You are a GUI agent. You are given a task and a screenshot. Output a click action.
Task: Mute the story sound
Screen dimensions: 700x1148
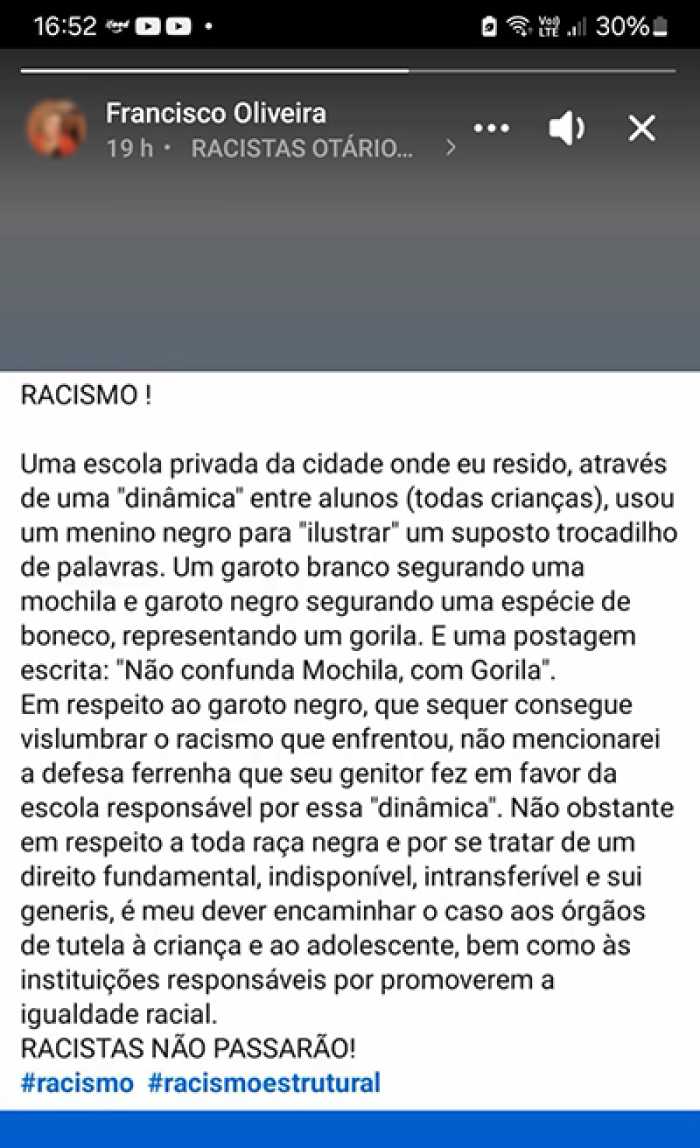point(567,129)
